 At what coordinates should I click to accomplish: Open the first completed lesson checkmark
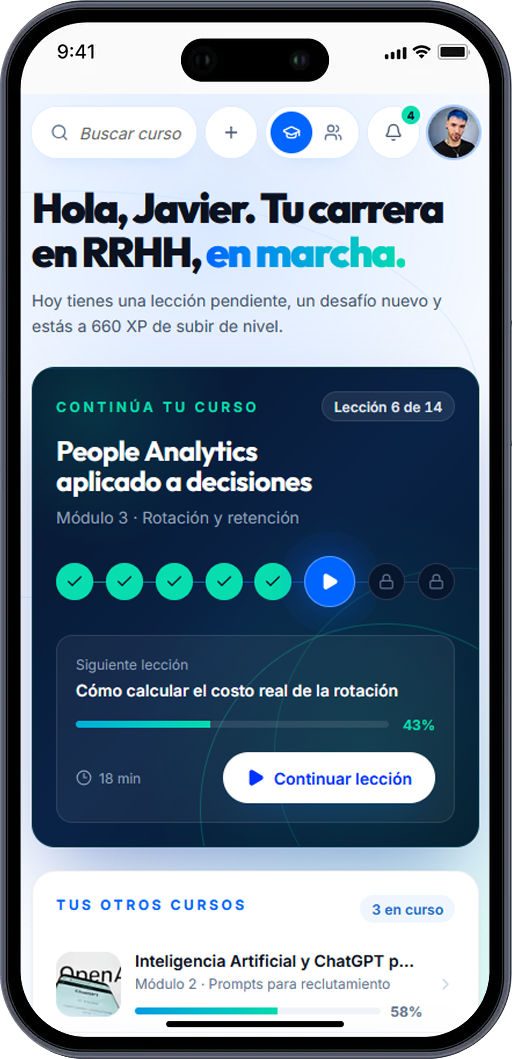75,582
